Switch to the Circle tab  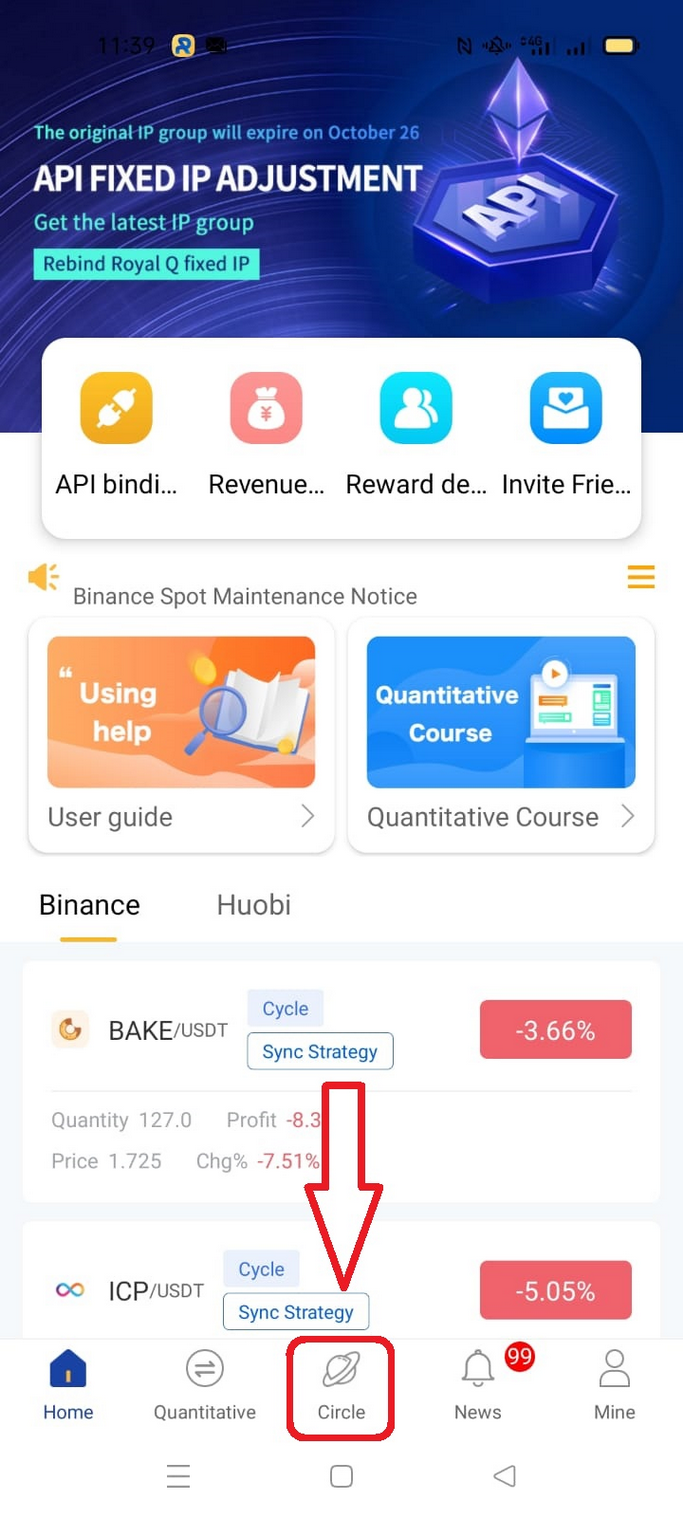point(341,1385)
